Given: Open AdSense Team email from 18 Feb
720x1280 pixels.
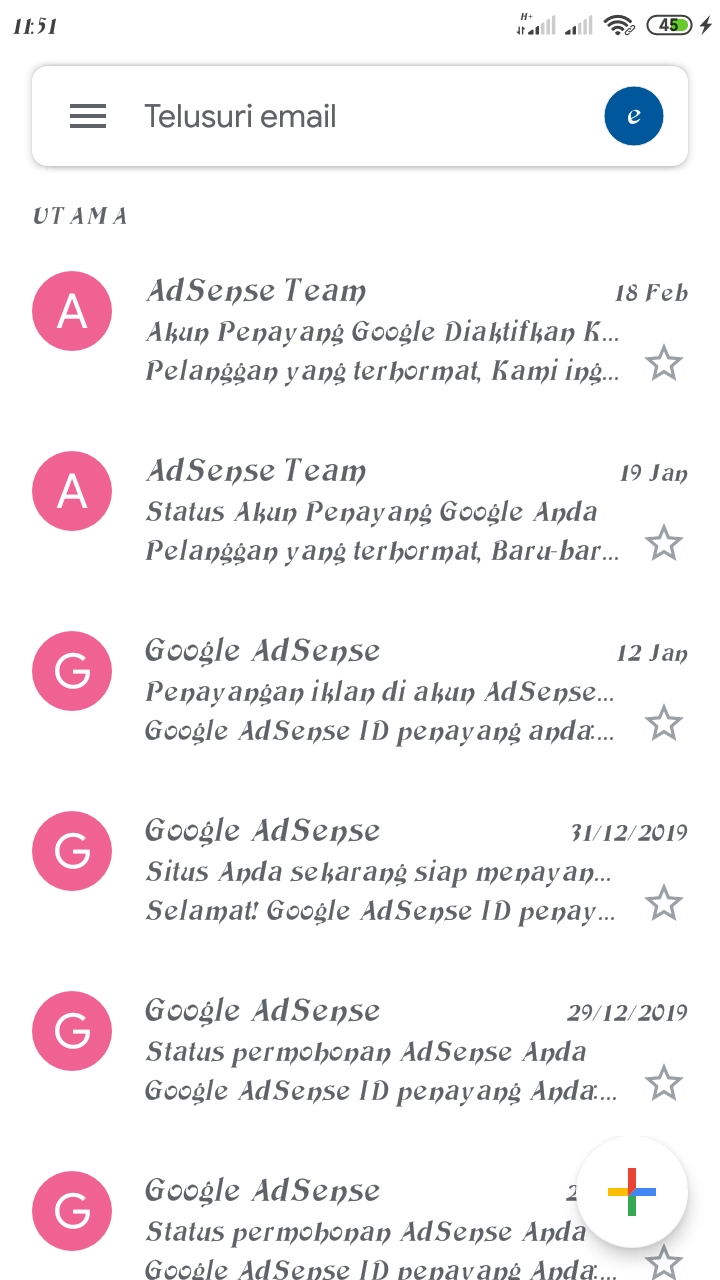Looking at the screenshot, I should pyautogui.click(x=380, y=331).
